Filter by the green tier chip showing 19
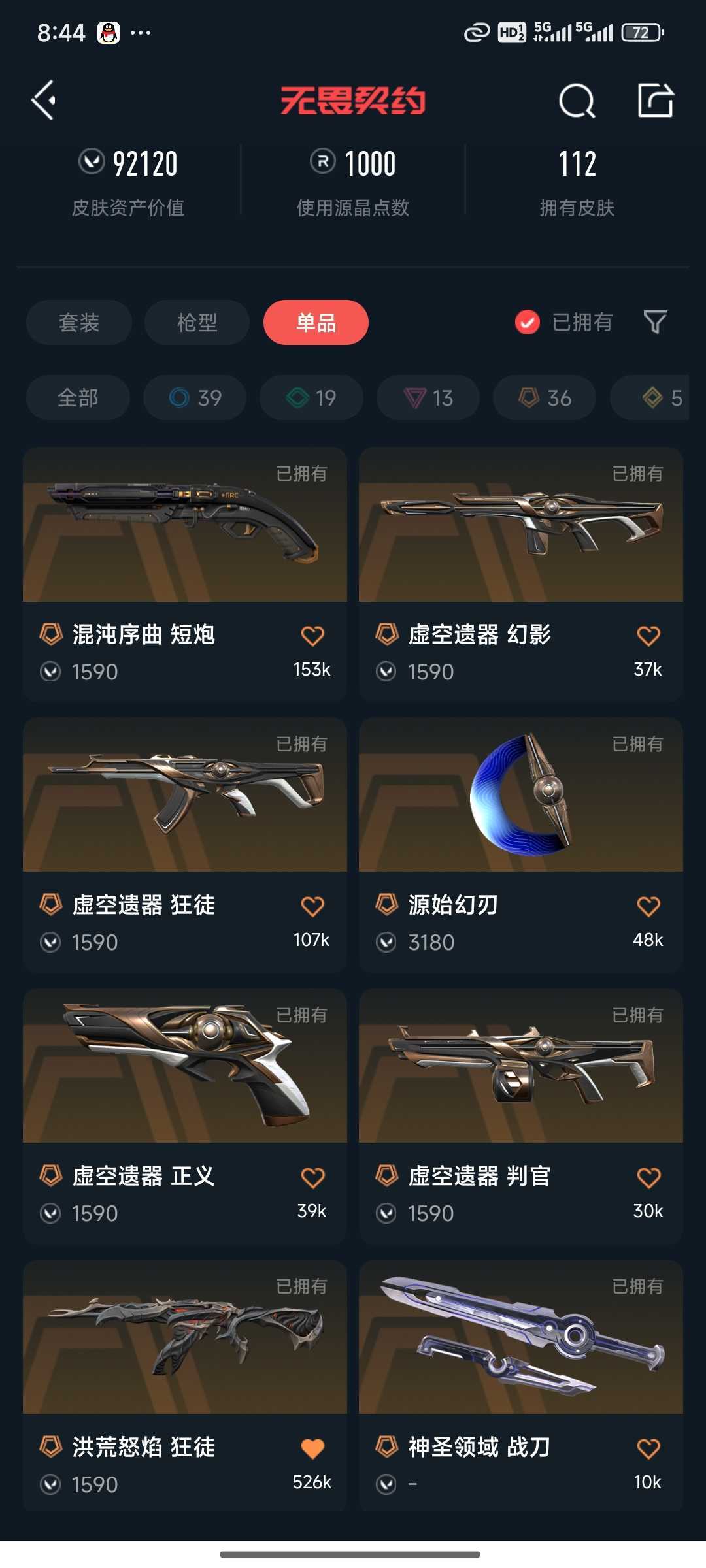This screenshot has width=706, height=1568. tap(311, 397)
